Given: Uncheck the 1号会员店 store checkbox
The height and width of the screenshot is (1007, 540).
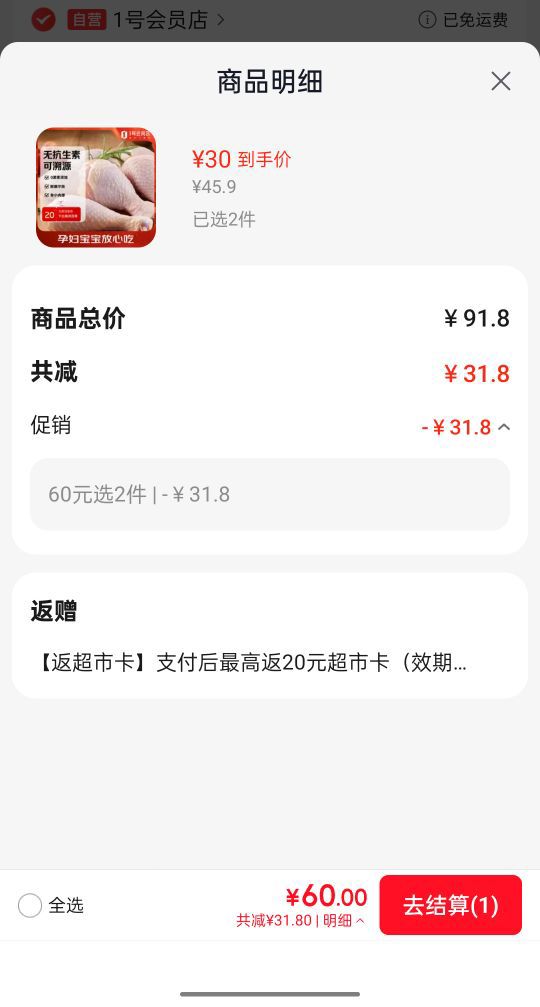Looking at the screenshot, I should [x=44, y=19].
